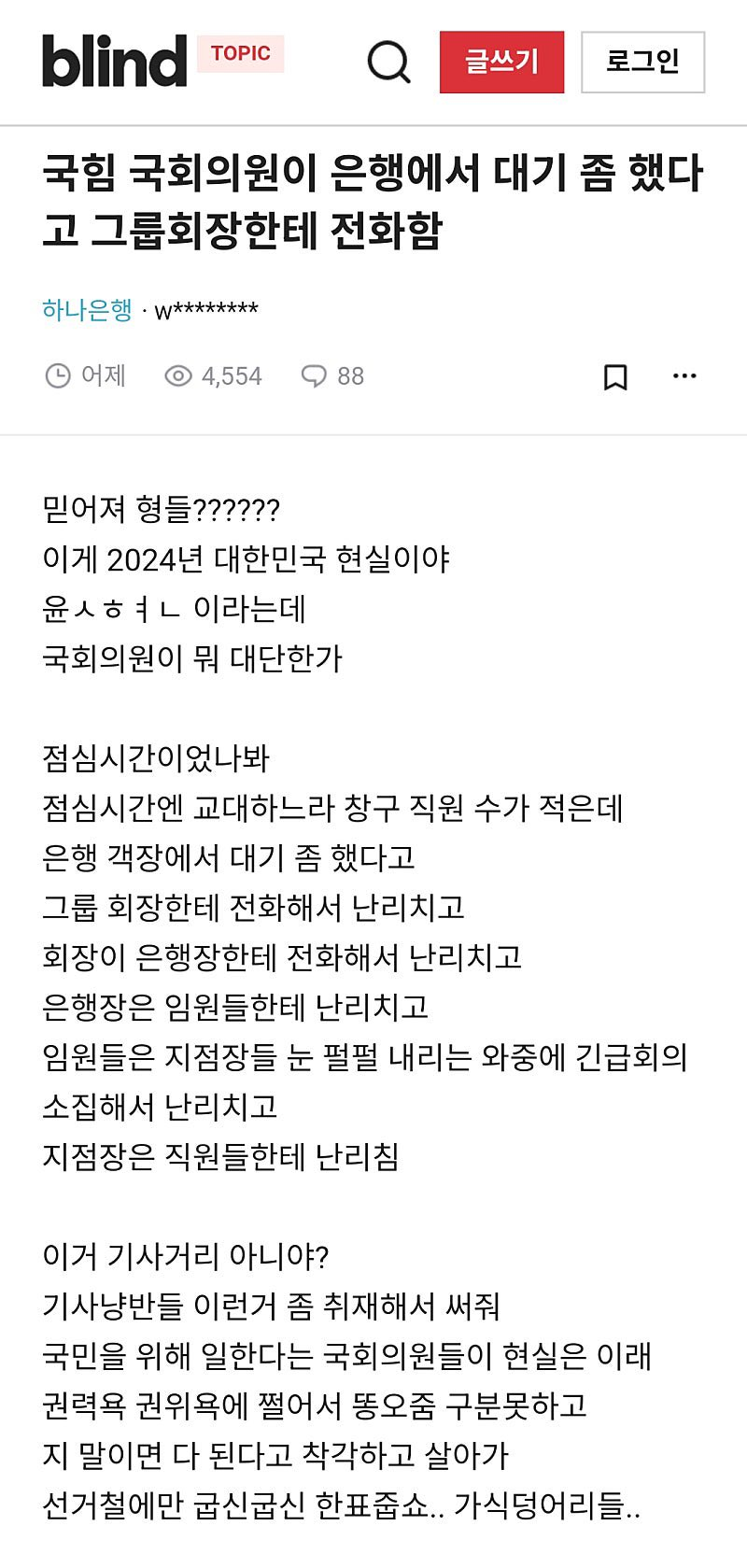Open the three-dot overflow menu
Viewport: 747px width, 1568px height.
(684, 375)
